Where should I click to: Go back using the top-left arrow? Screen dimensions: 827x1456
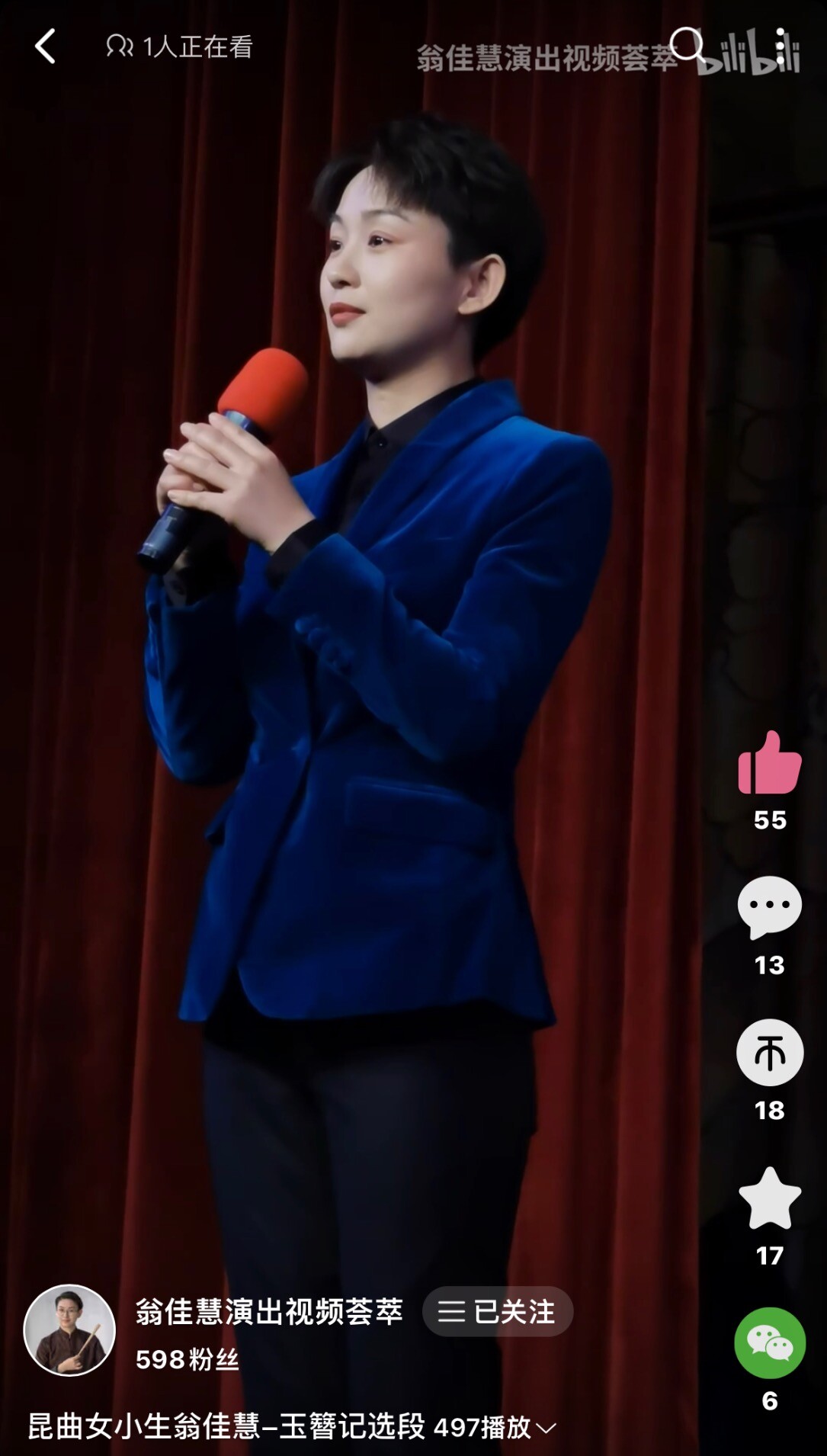point(46,47)
